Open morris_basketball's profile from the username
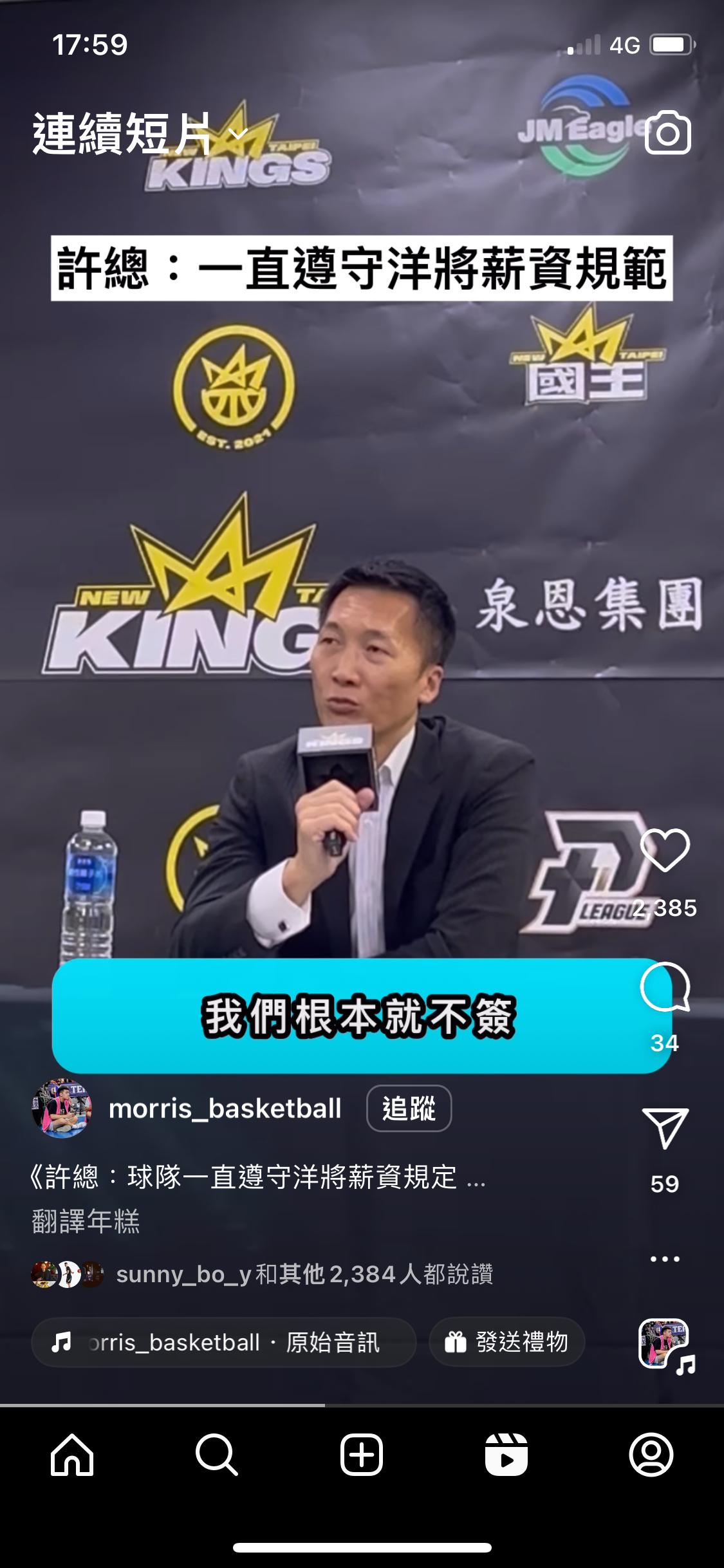 (x=225, y=1108)
